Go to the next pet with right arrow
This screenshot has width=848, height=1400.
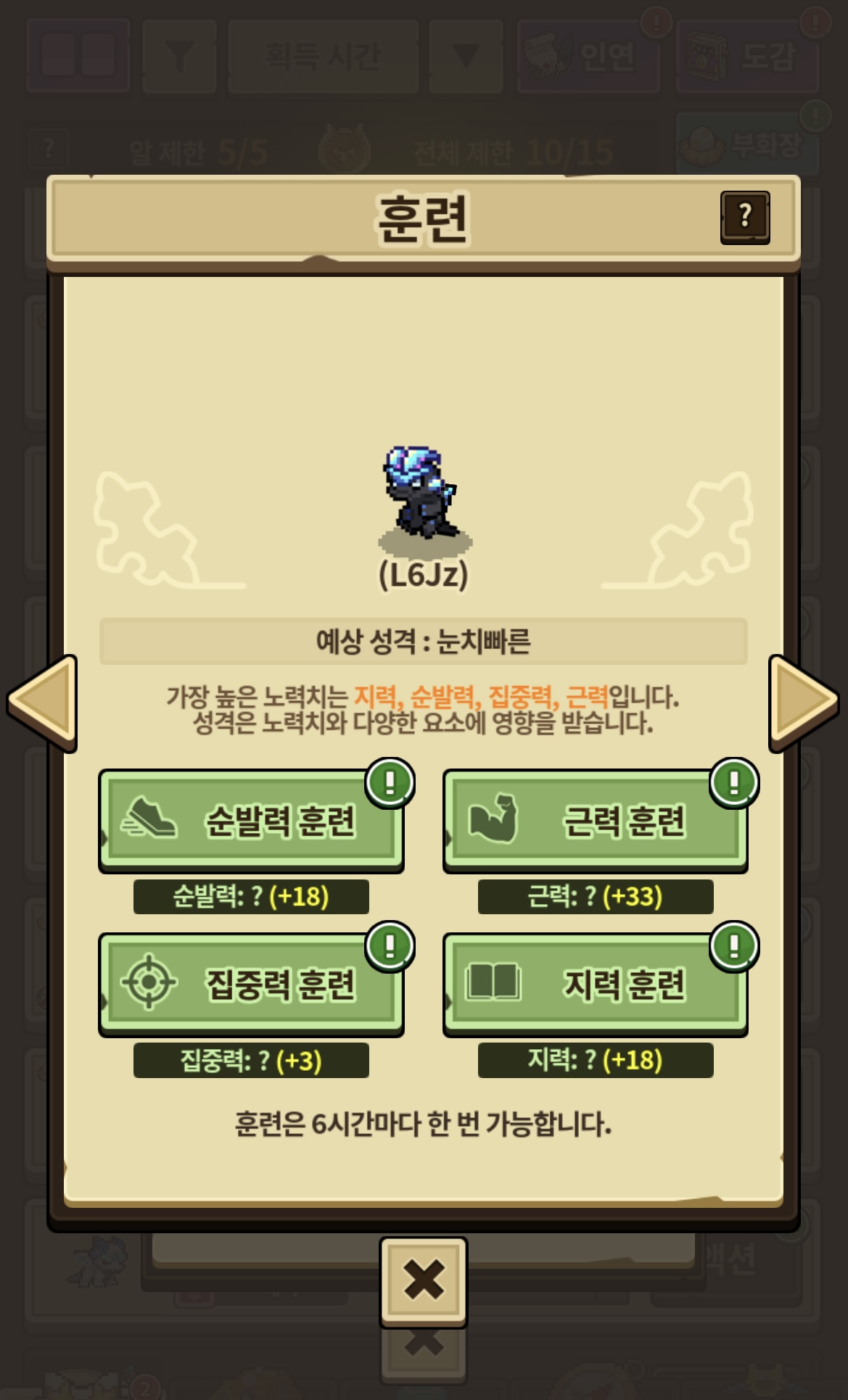(x=803, y=702)
